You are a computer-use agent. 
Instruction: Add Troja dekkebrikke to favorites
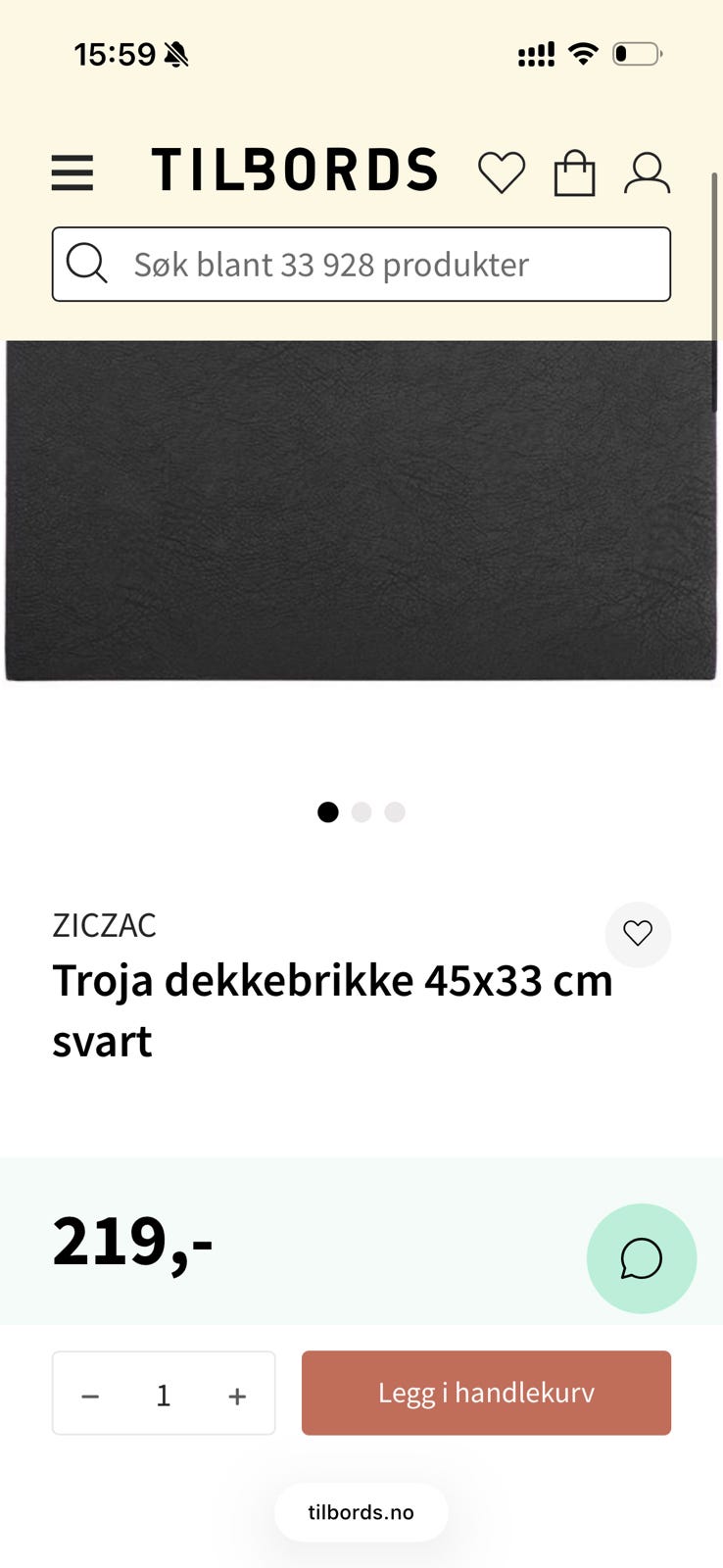click(x=638, y=934)
